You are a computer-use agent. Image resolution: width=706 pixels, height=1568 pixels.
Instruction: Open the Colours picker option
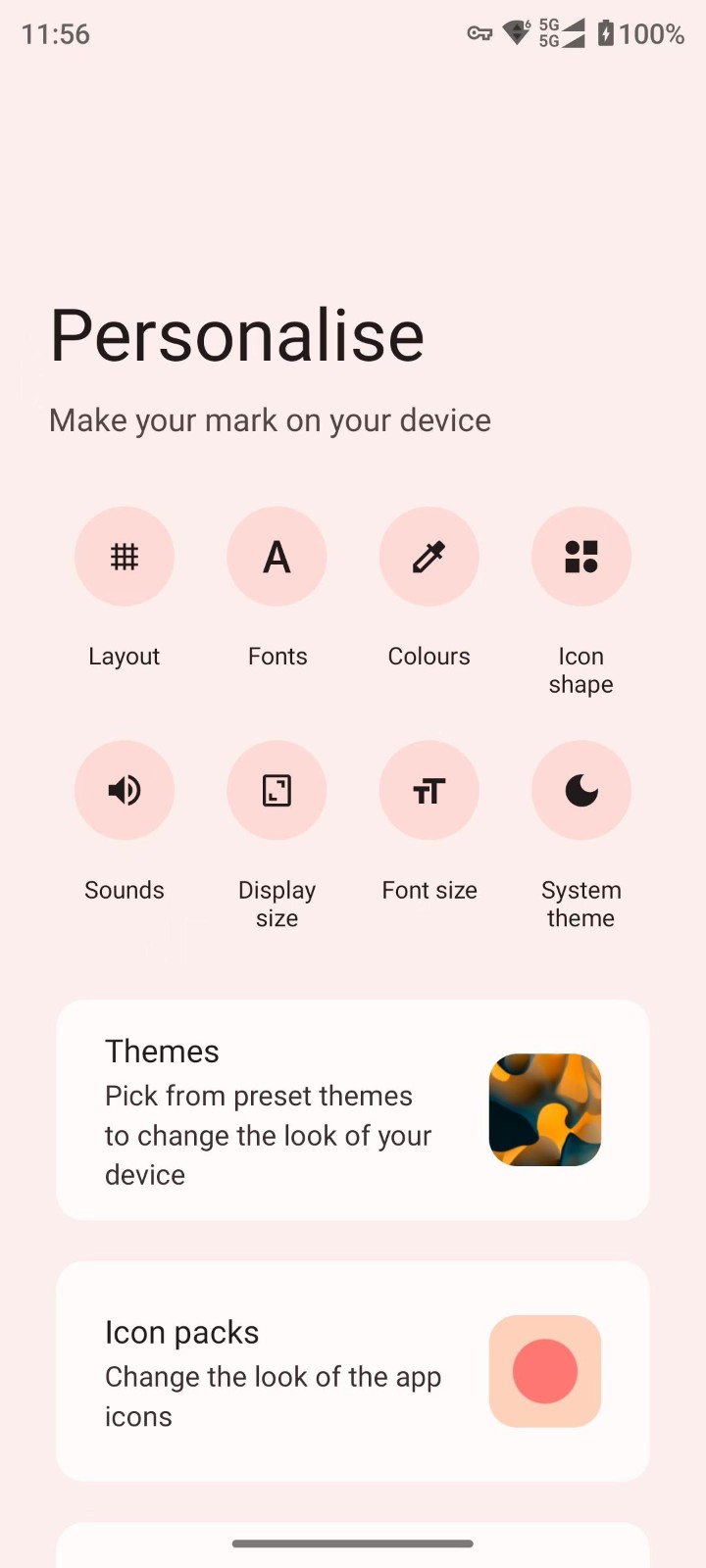click(429, 557)
